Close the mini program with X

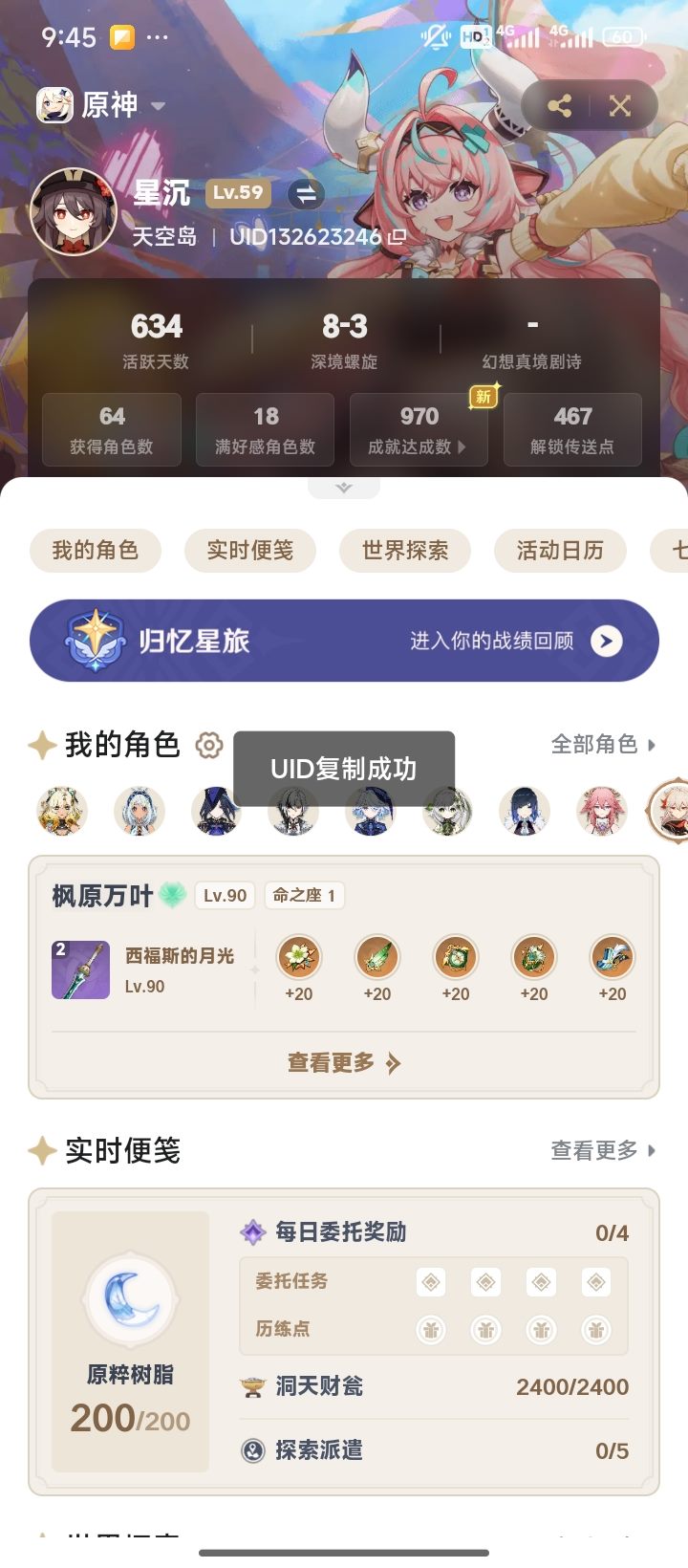point(620,106)
